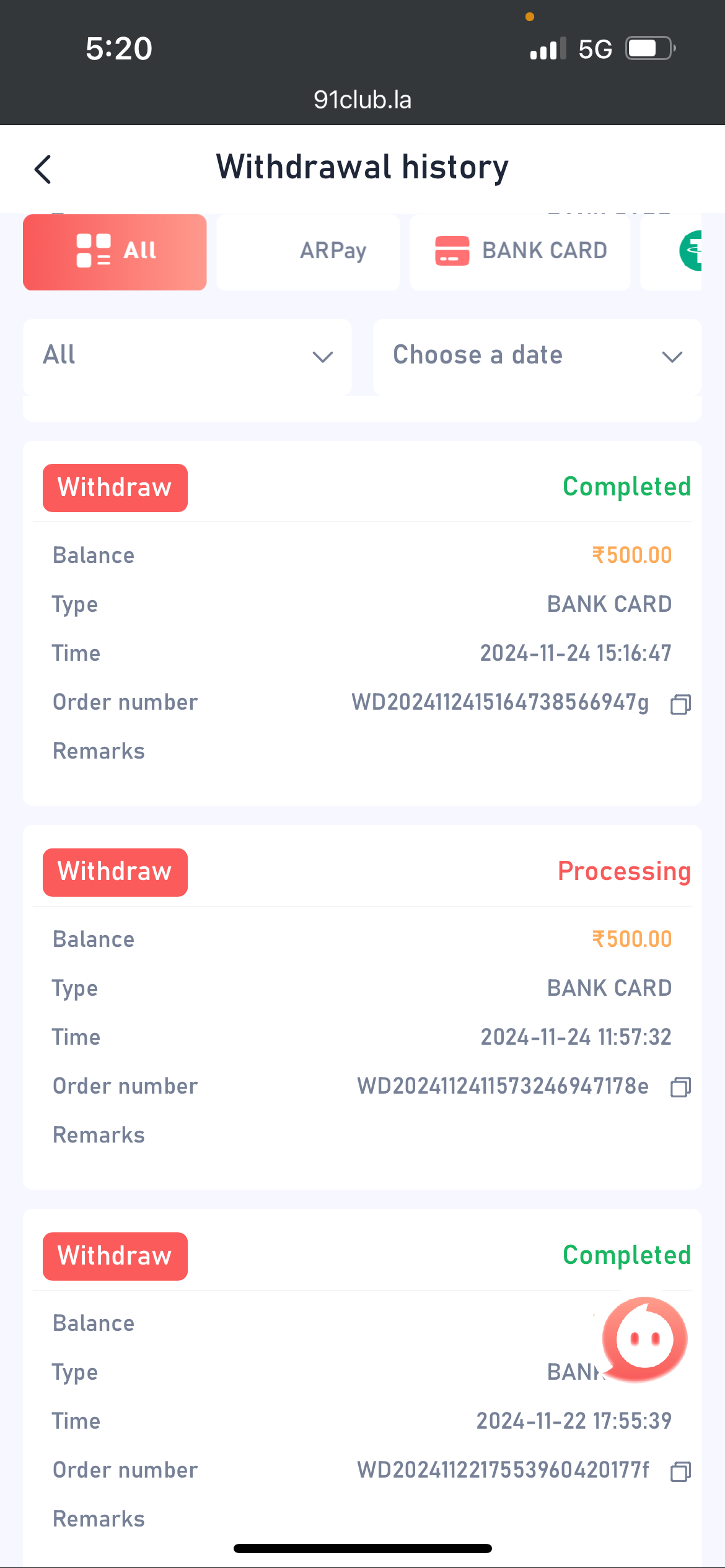725x1568 pixels.
Task: Copy order number WD2024112217553960420177f
Action: (680, 1471)
